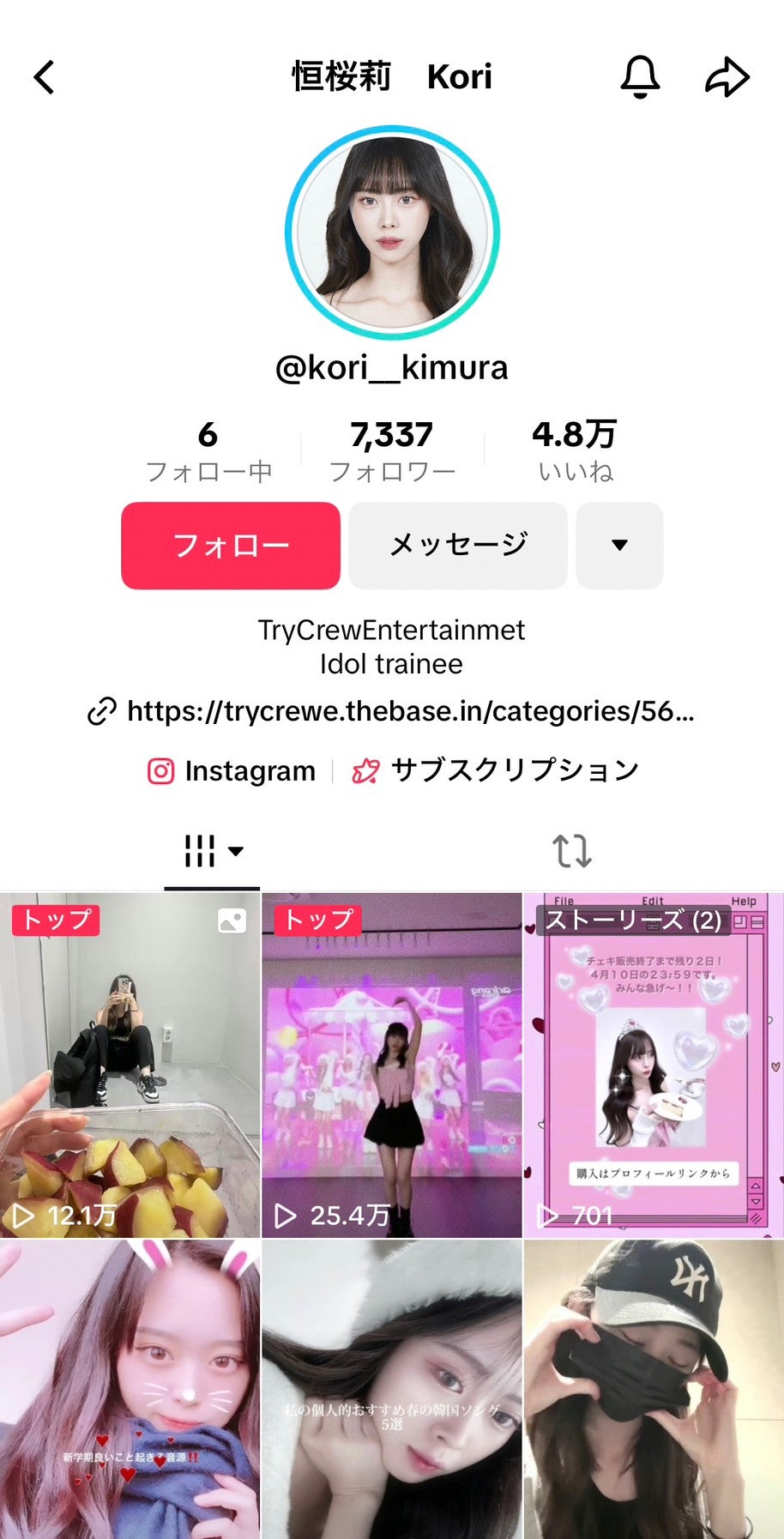784x1539 pixels.
Task: Open the notifications bell
Action: (x=640, y=77)
